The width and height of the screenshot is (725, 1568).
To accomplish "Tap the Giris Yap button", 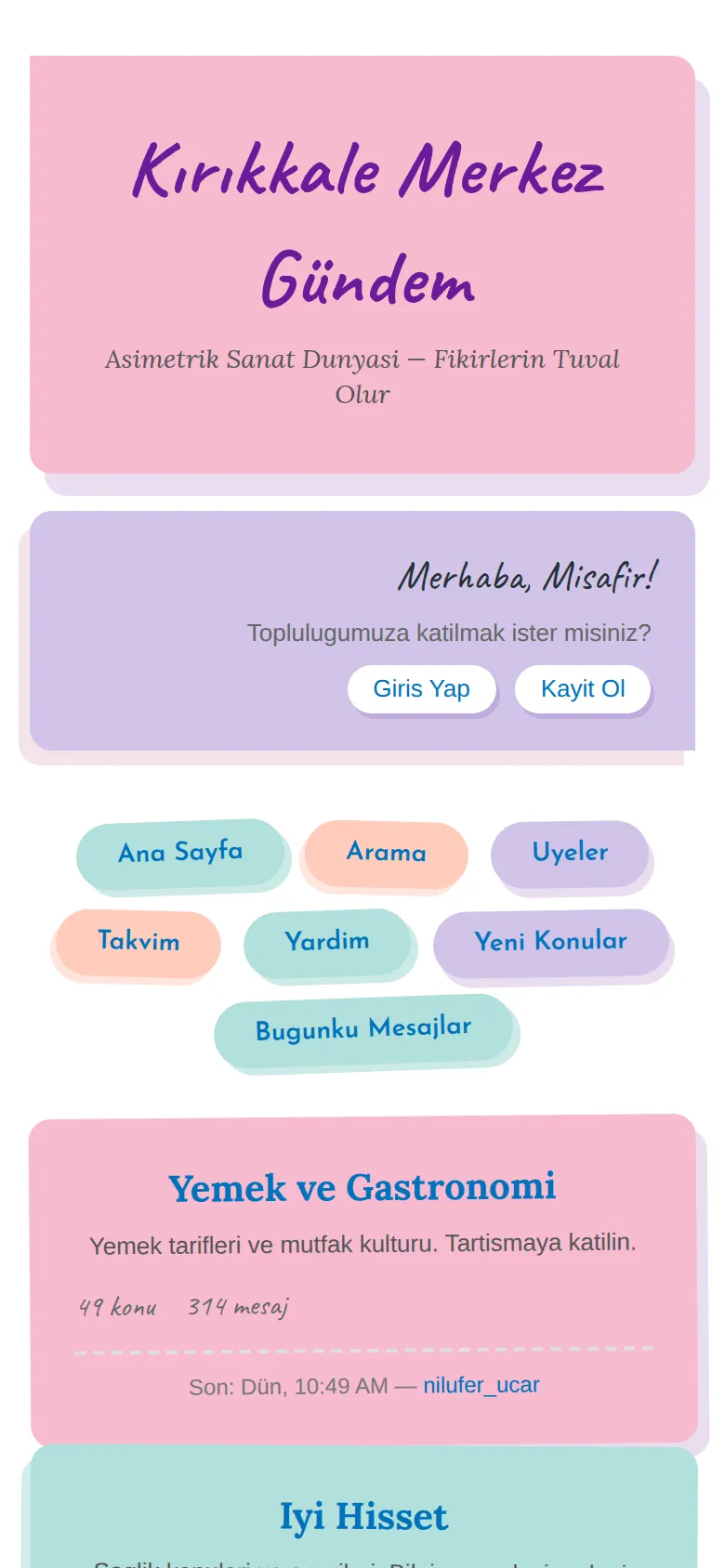I will tap(421, 689).
